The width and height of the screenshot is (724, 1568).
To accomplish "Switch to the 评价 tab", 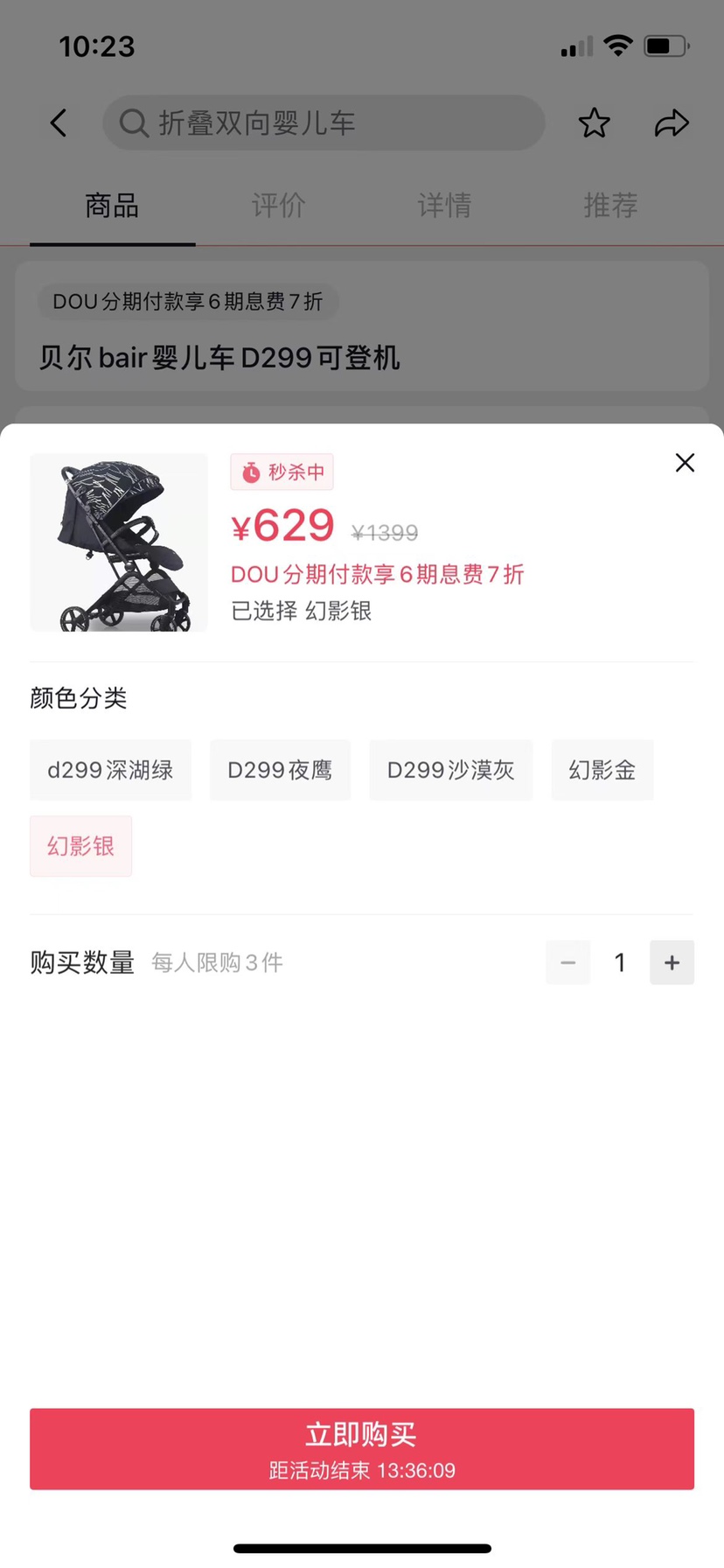I will [x=278, y=206].
